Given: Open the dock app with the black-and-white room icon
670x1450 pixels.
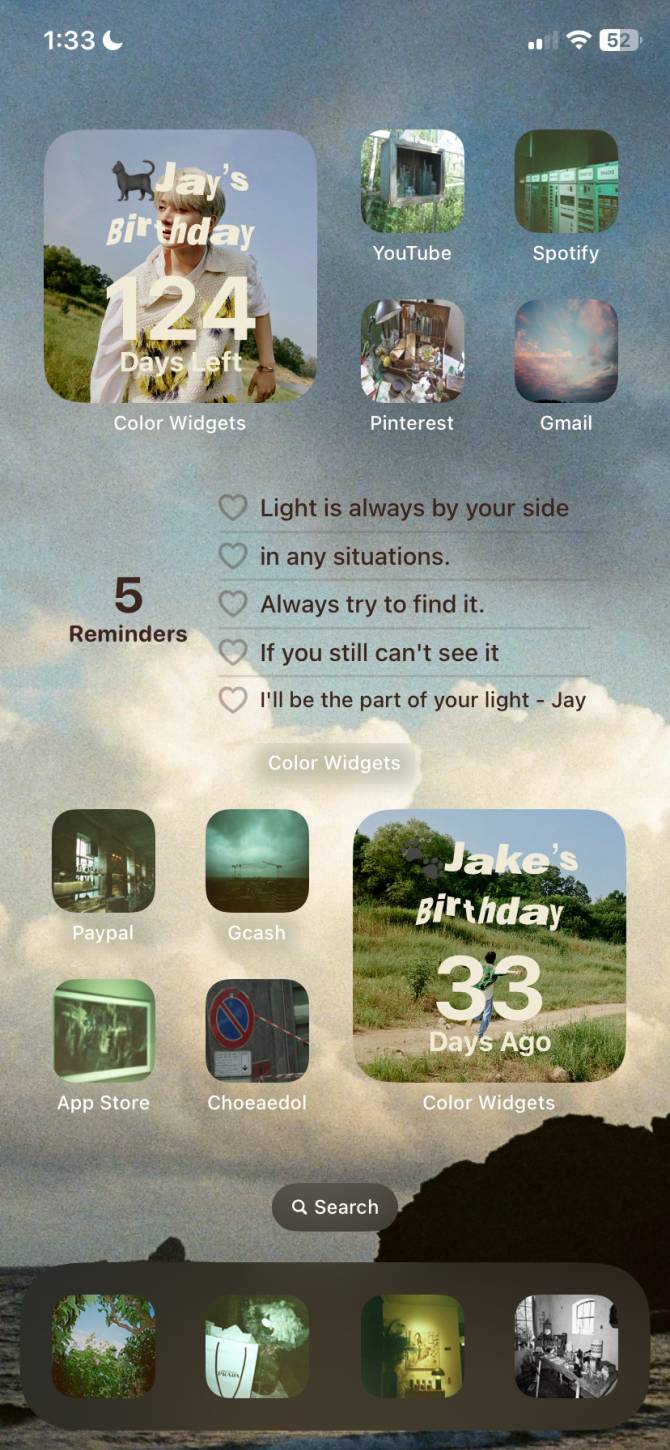Looking at the screenshot, I should (x=566, y=1346).
